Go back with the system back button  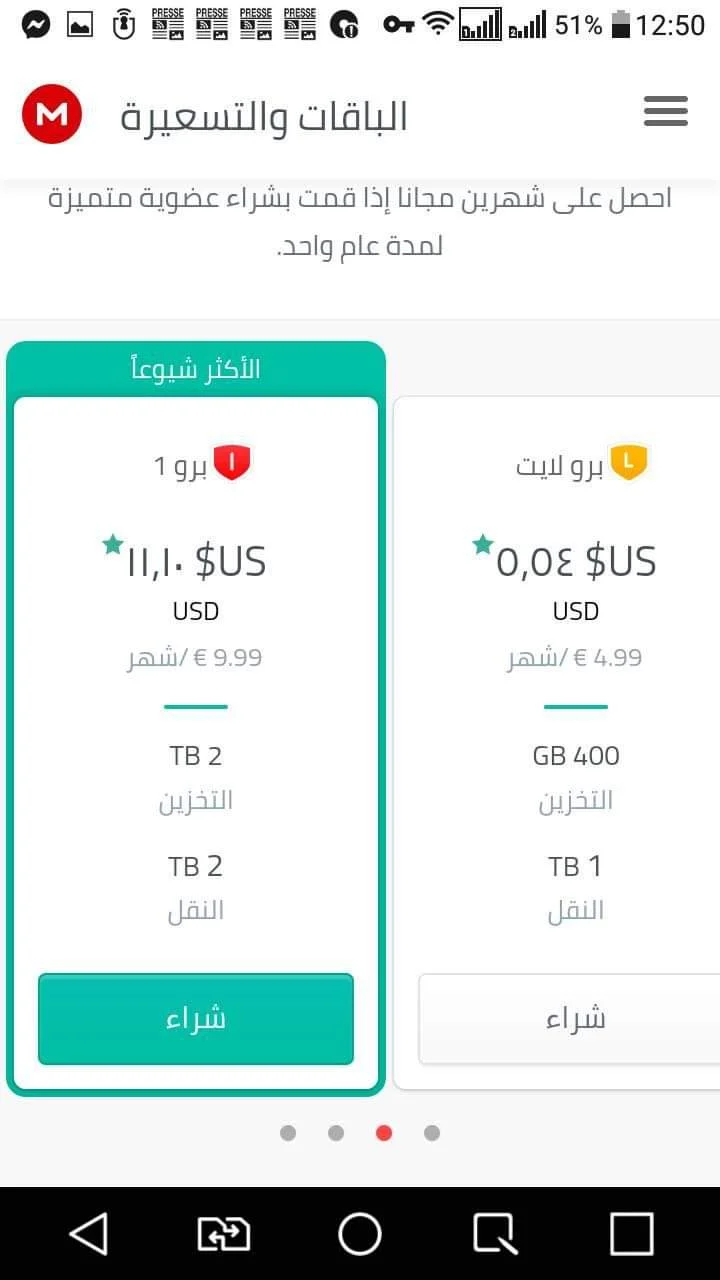tap(89, 1234)
